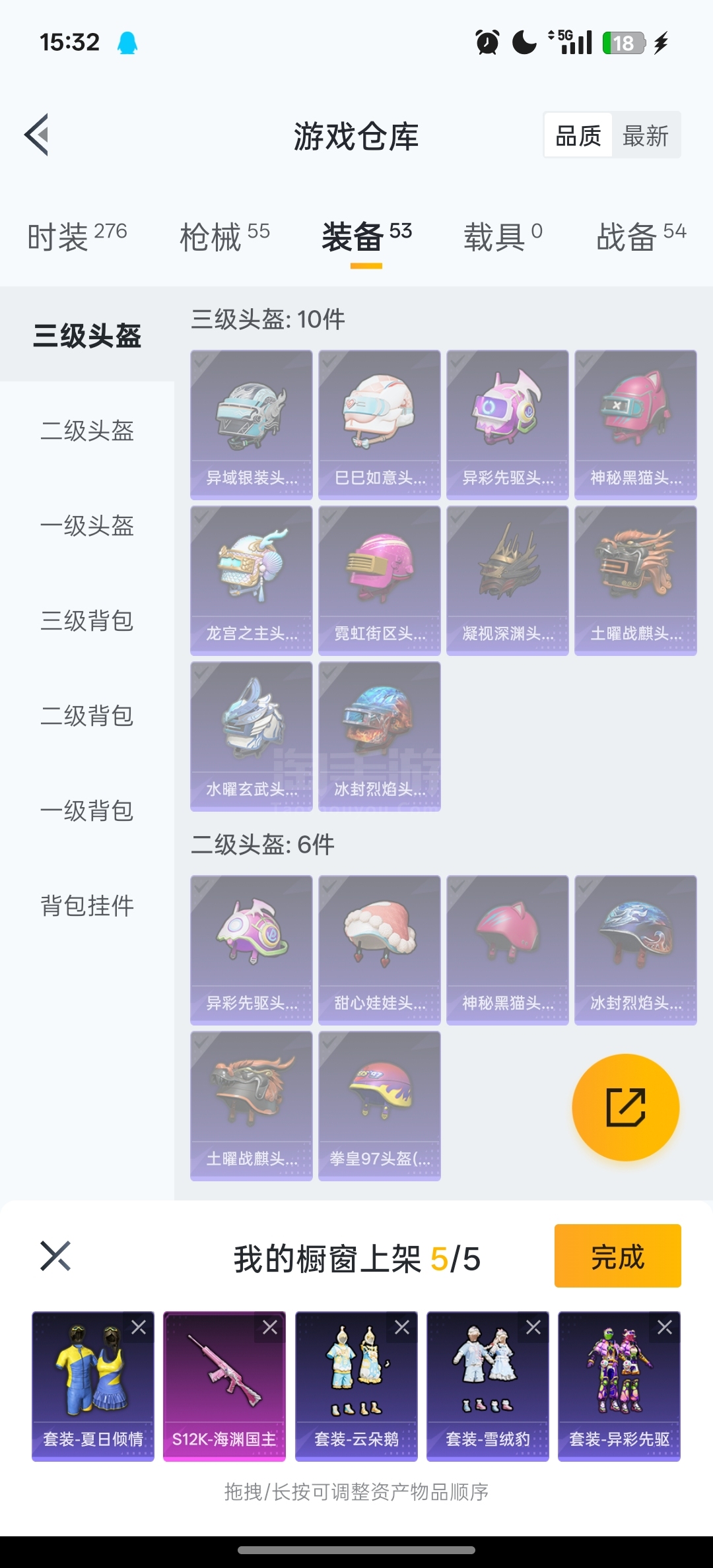The image size is (713, 1568).
Task: Close the 我的橱窗上架 panel
Action: 55,1256
